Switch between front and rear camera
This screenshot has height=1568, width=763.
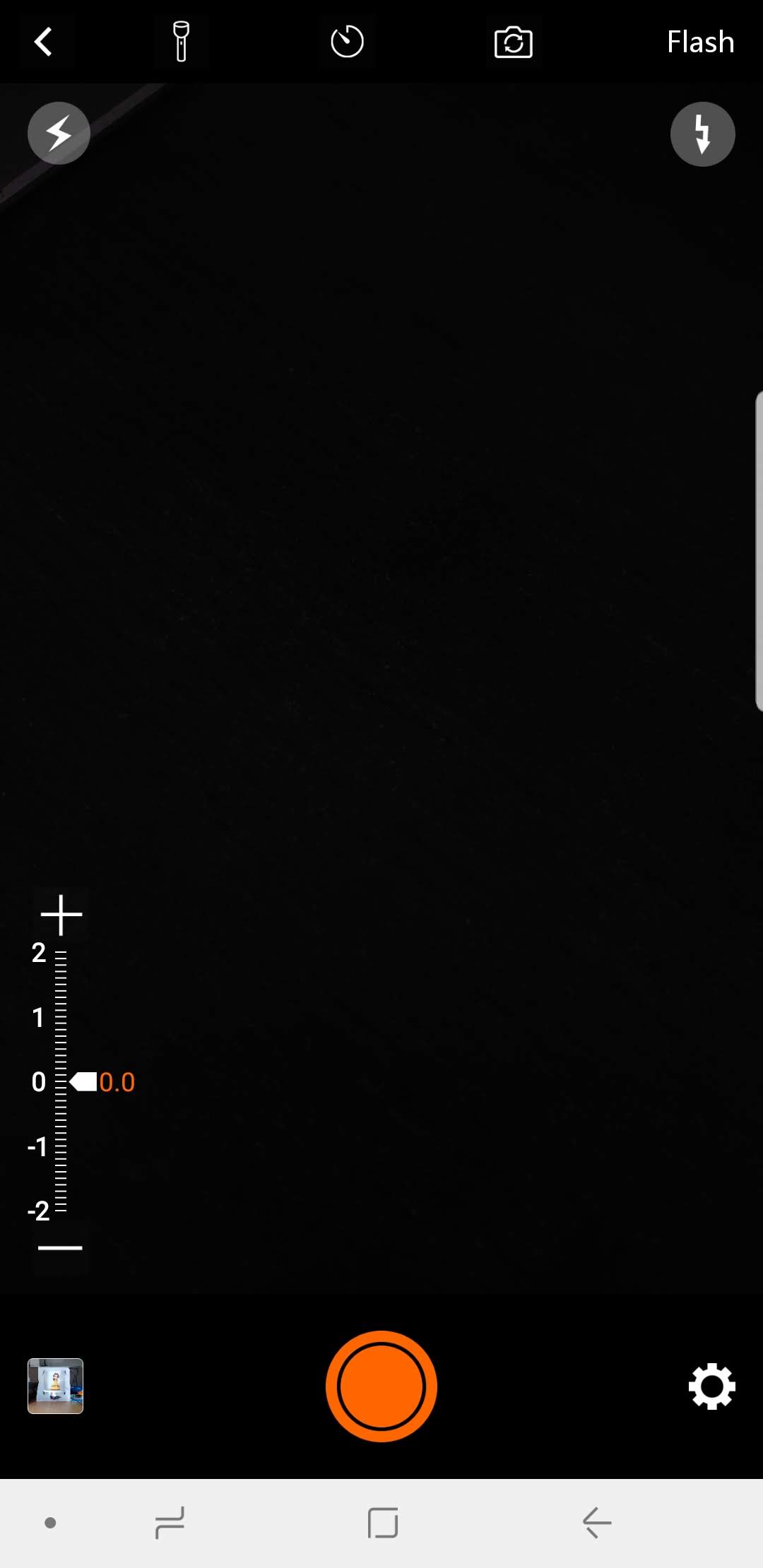(x=513, y=42)
